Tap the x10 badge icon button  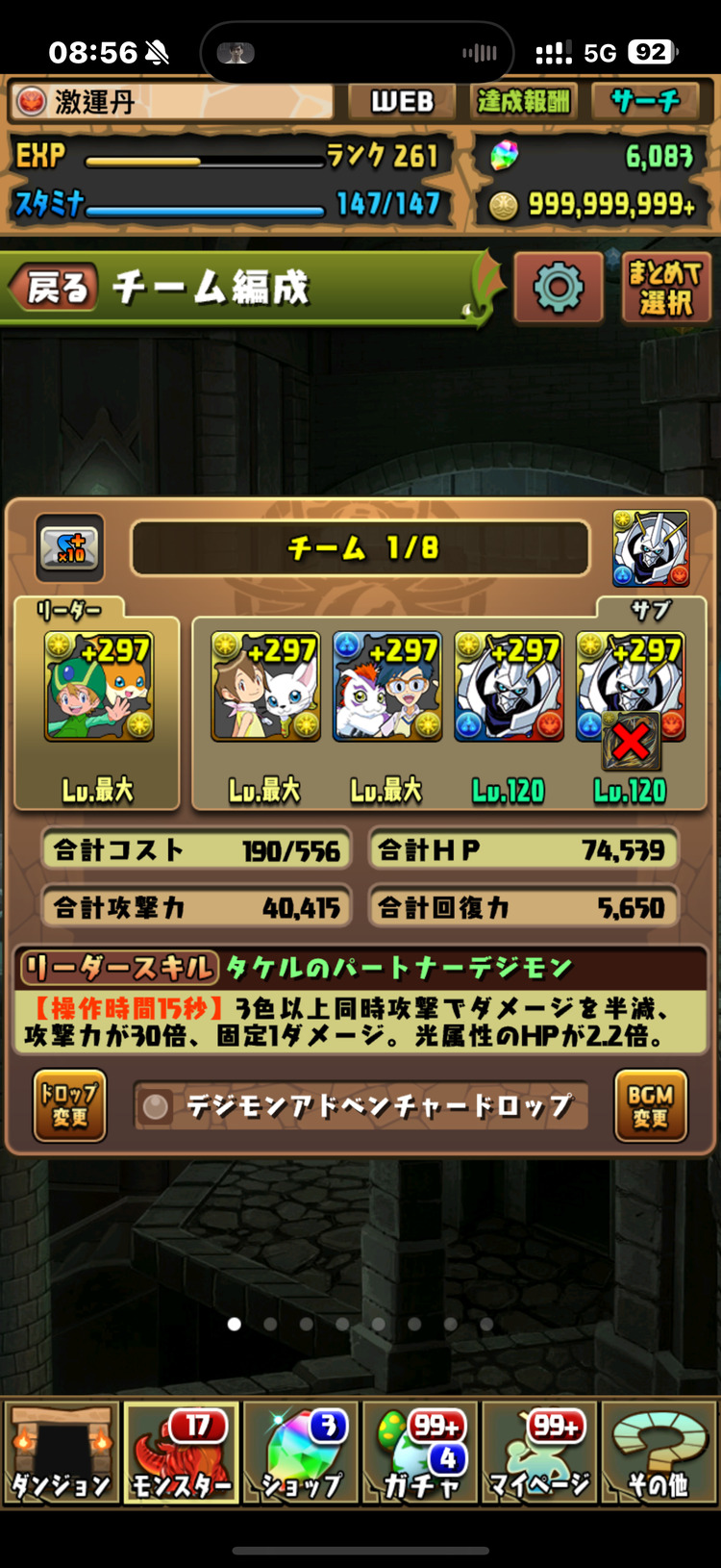tap(69, 547)
